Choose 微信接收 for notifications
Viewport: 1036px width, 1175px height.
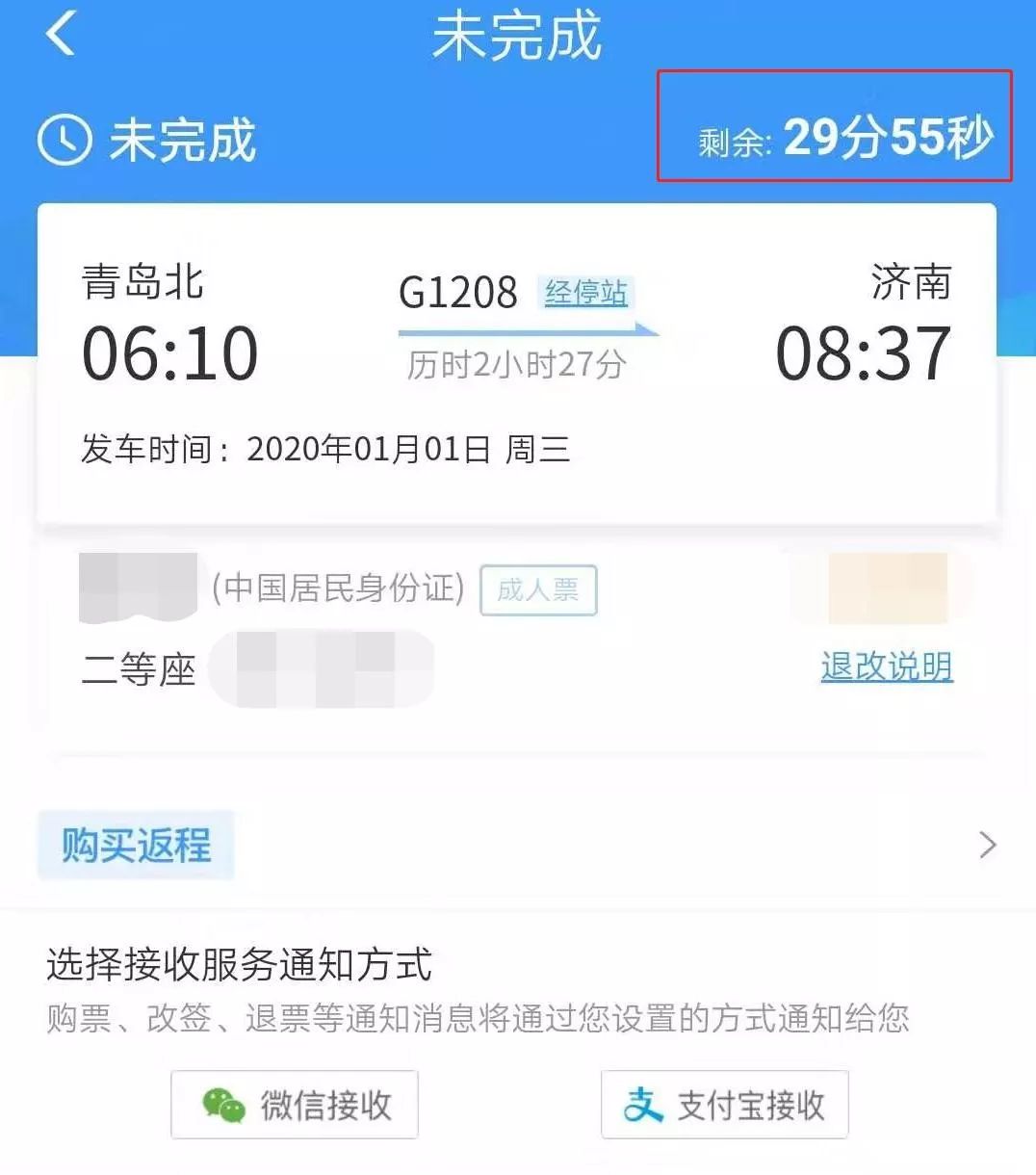[x=295, y=1105]
